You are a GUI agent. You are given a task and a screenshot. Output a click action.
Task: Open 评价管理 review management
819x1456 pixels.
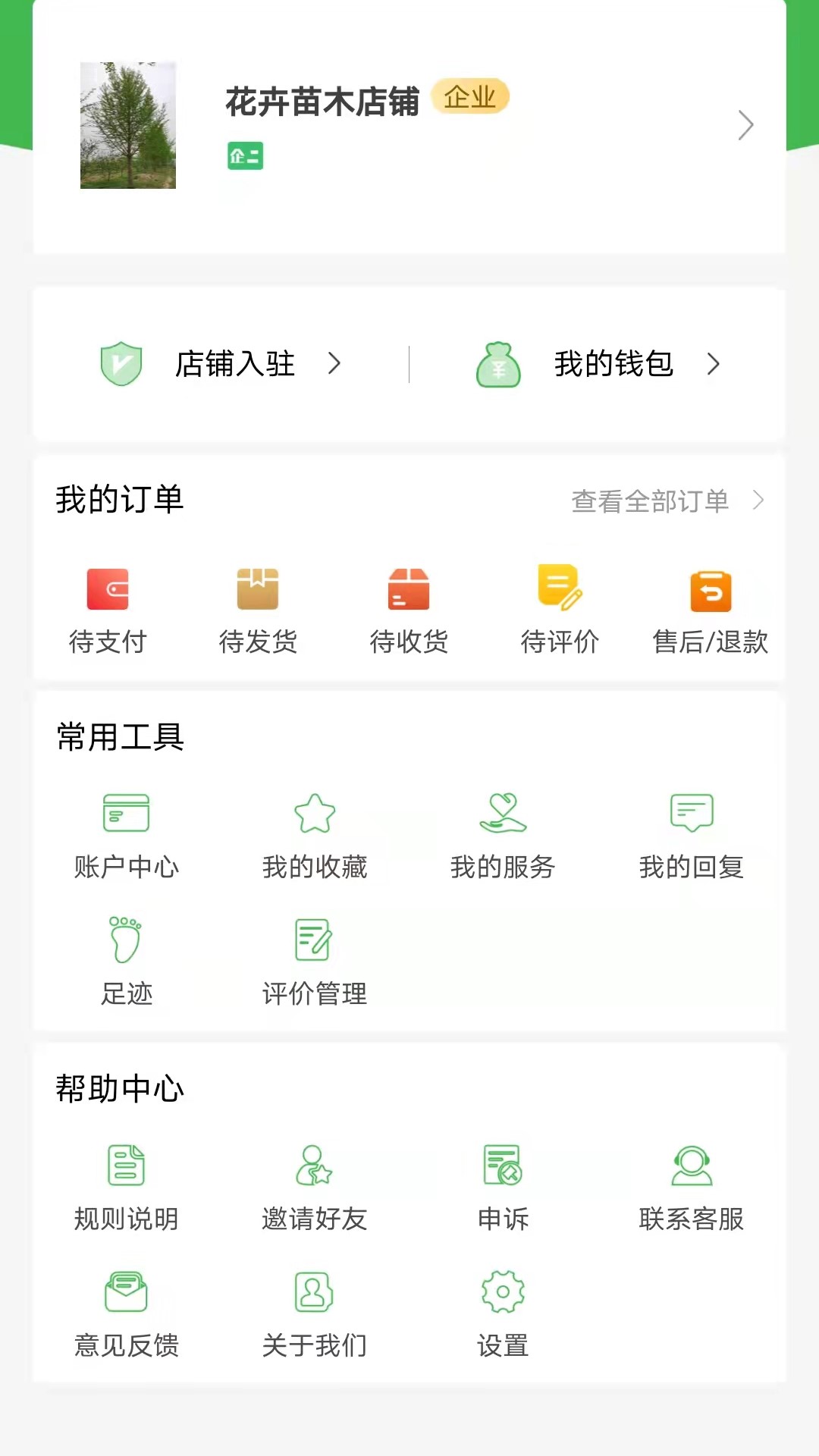tap(315, 958)
